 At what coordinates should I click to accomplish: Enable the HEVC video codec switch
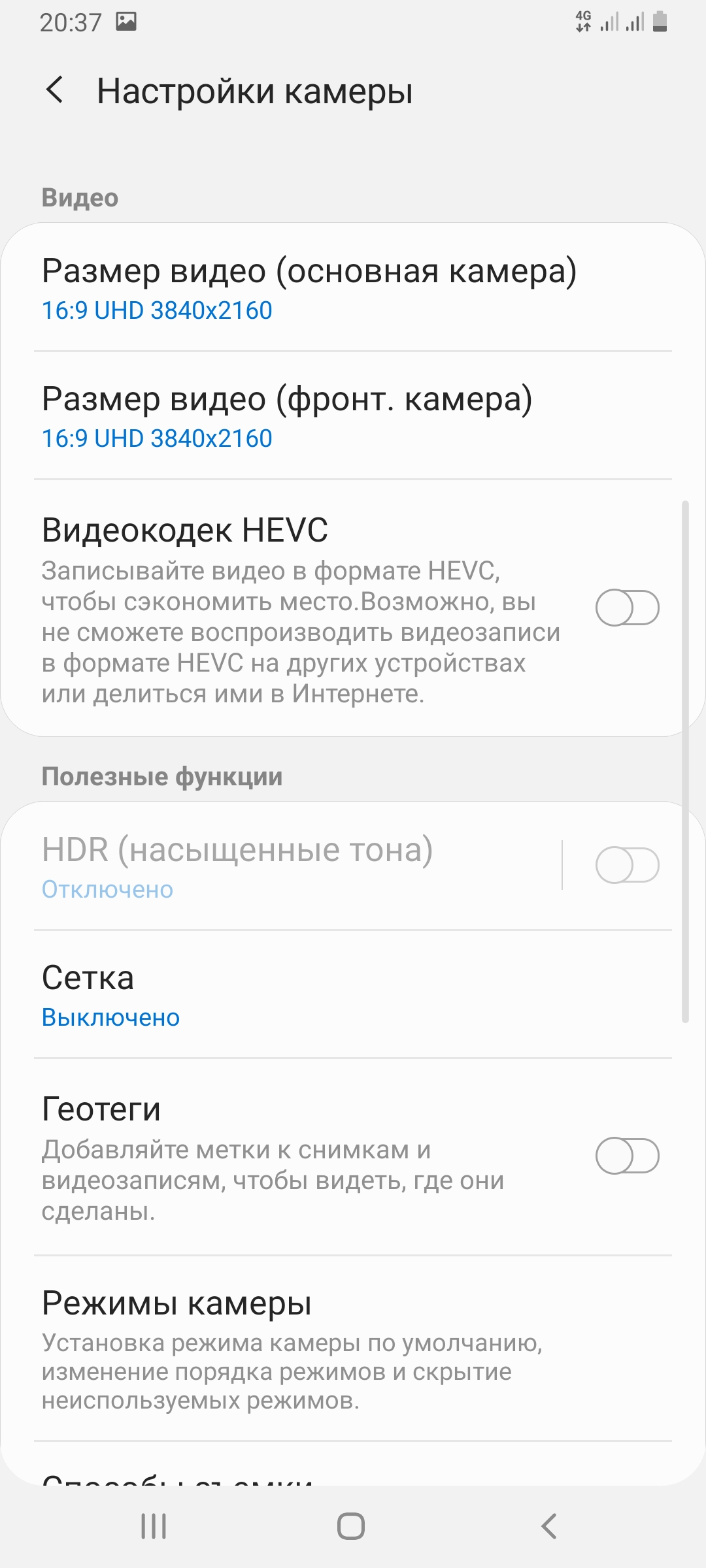click(x=626, y=608)
